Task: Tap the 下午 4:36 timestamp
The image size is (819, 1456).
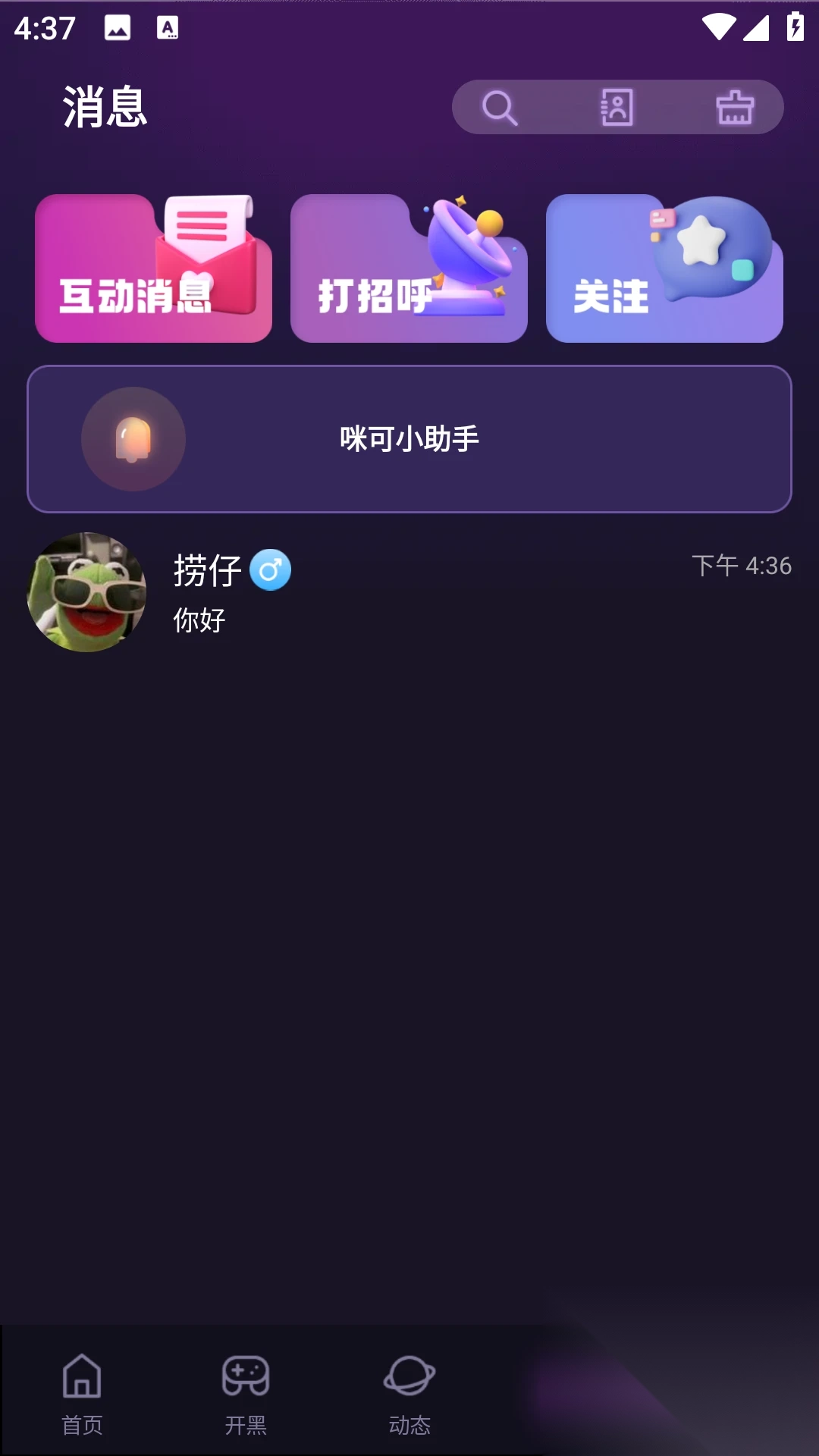Action: coord(742,565)
